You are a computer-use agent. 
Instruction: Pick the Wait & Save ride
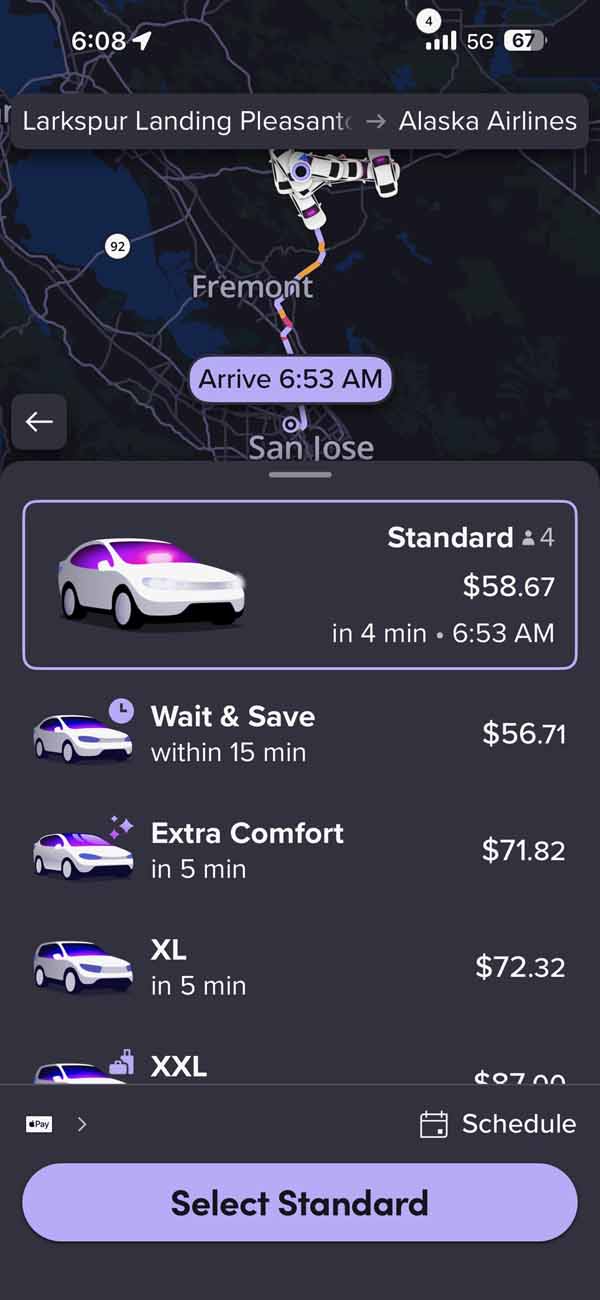click(300, 733)
